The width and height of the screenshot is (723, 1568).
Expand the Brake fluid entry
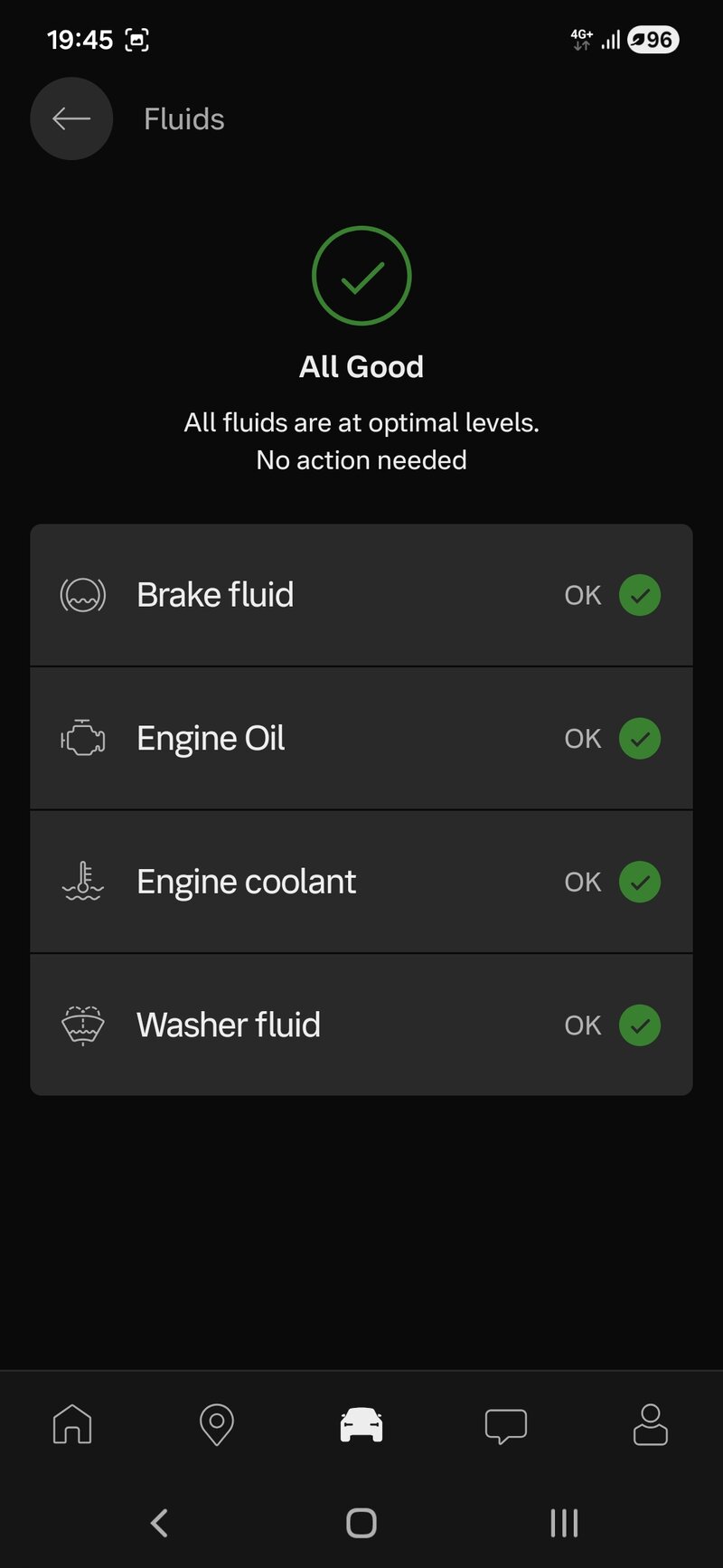pos(361,594)
